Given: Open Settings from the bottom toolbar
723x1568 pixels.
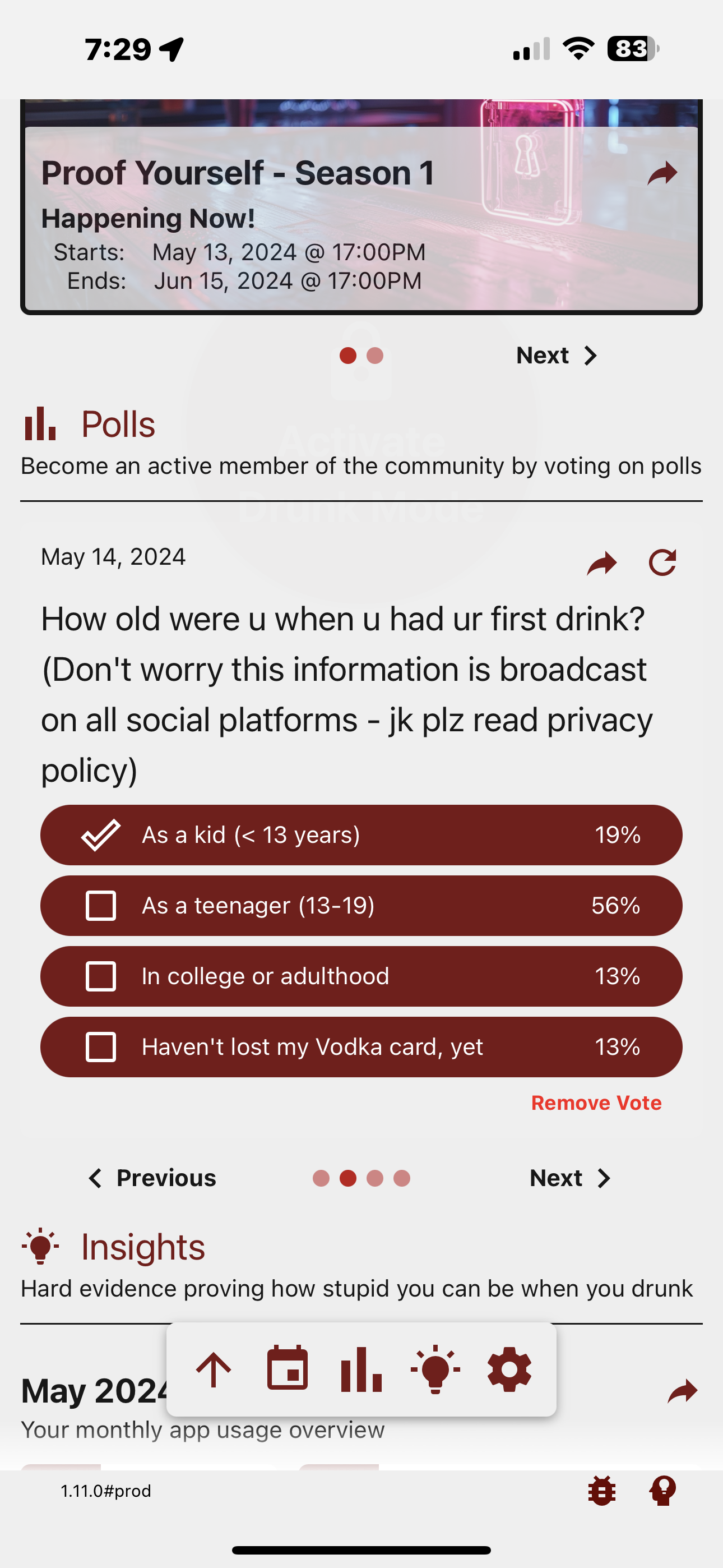Looking at the screenshot, I should coord(509,1370).
